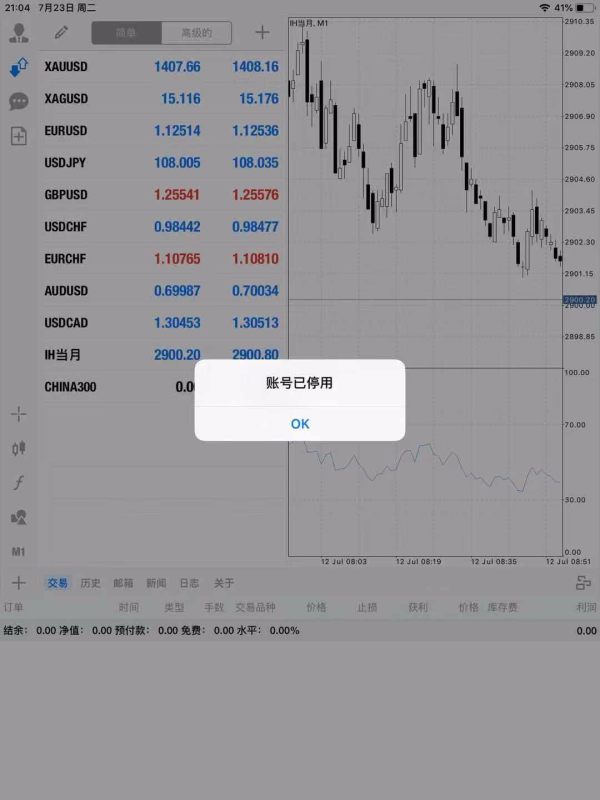Switch to the 高级的 view mode
600x800 pixels.
[x=196, y=33]
